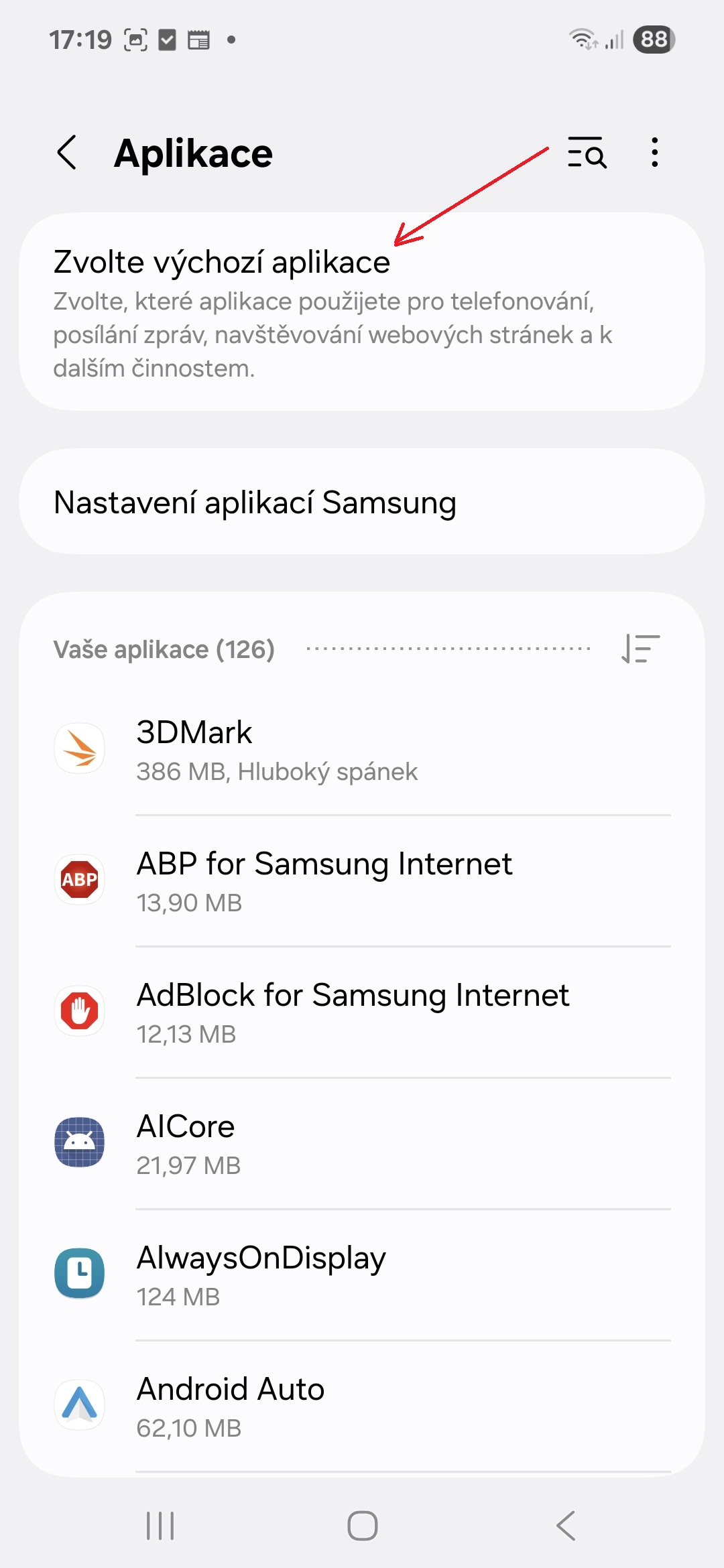Select the AdBlock for Samsung Internet icon
This screenshot has height=1568, width=724.
pos(79,1011)
